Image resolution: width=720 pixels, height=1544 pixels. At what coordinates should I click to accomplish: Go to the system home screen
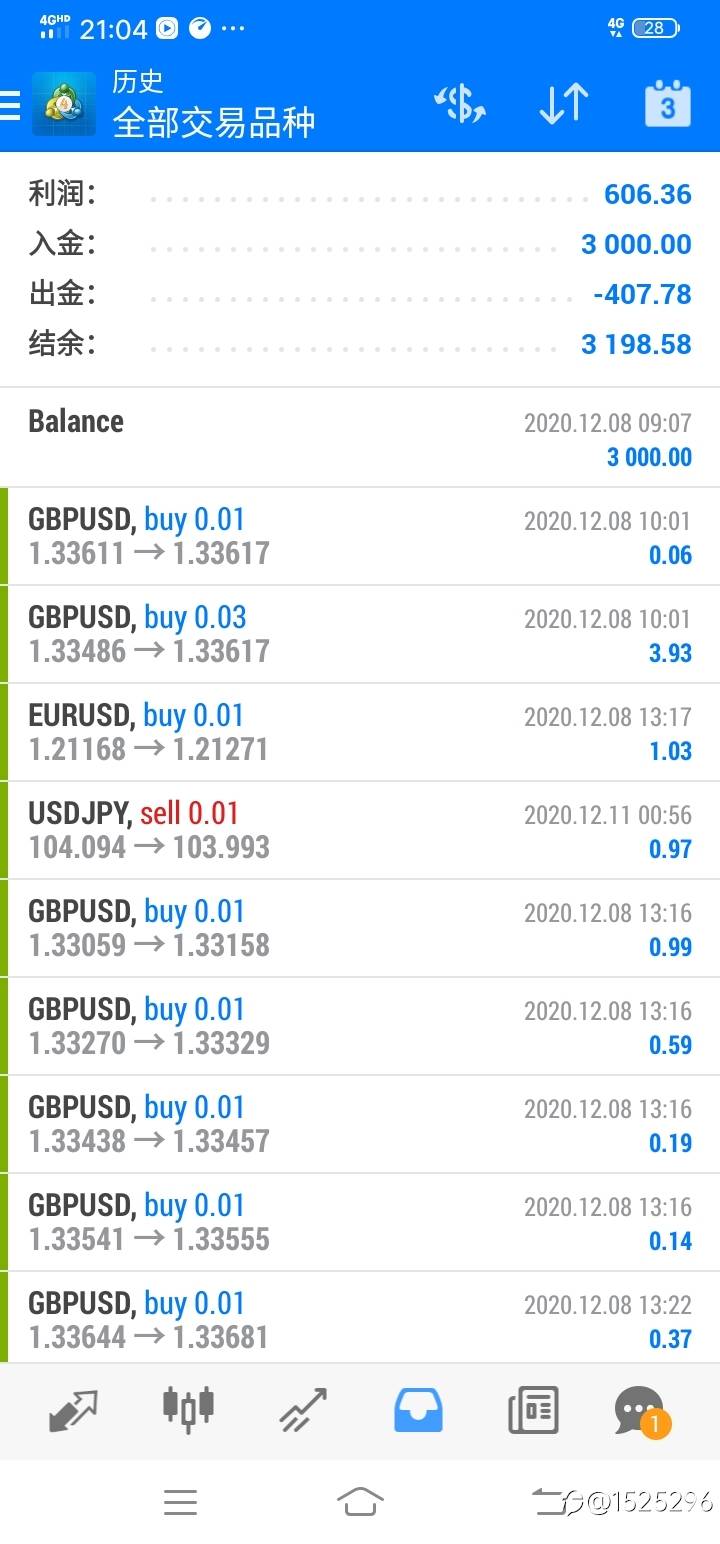coord(360,1501)
